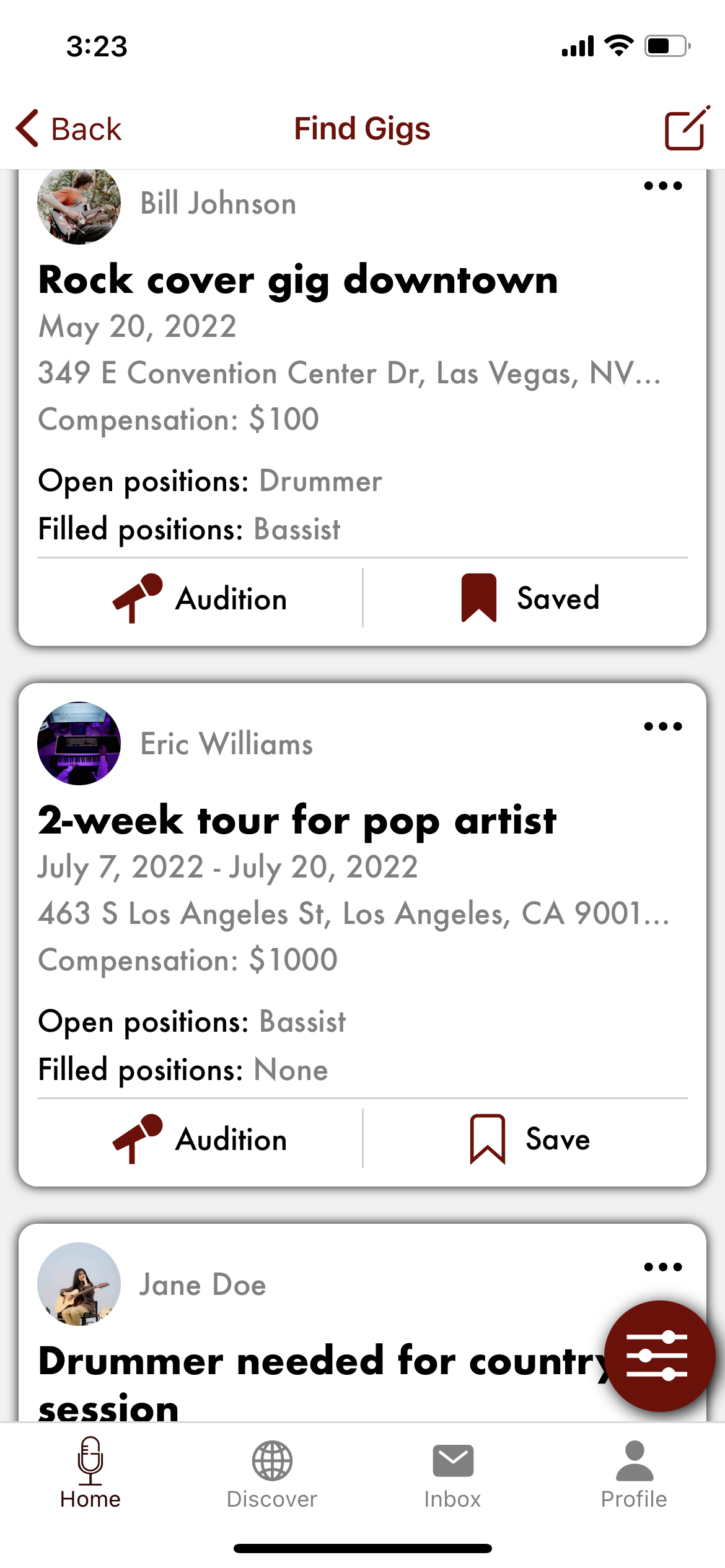View Eric Williams' profile picture
725x1568 pixels.
click(79, 743)
